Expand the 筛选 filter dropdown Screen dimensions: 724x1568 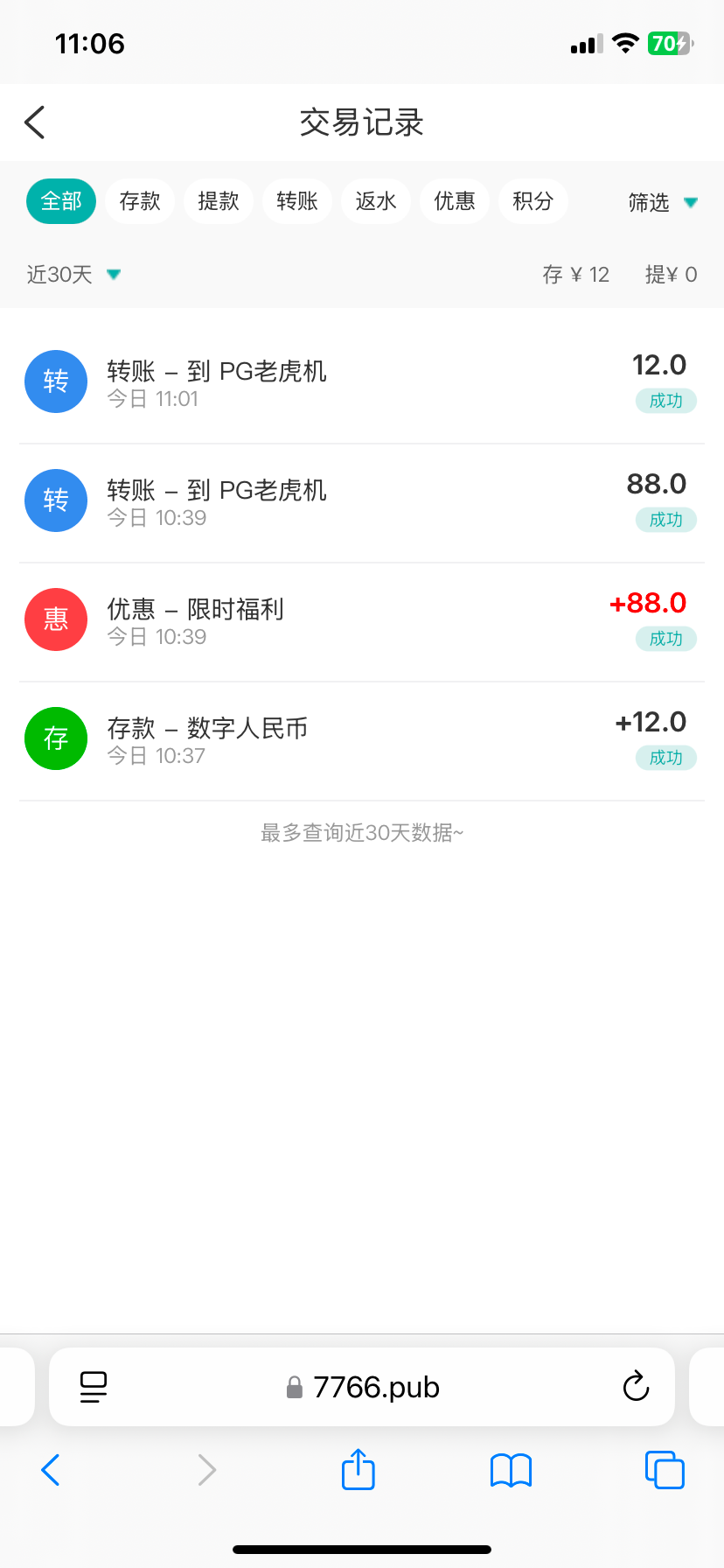click(663, 203)
